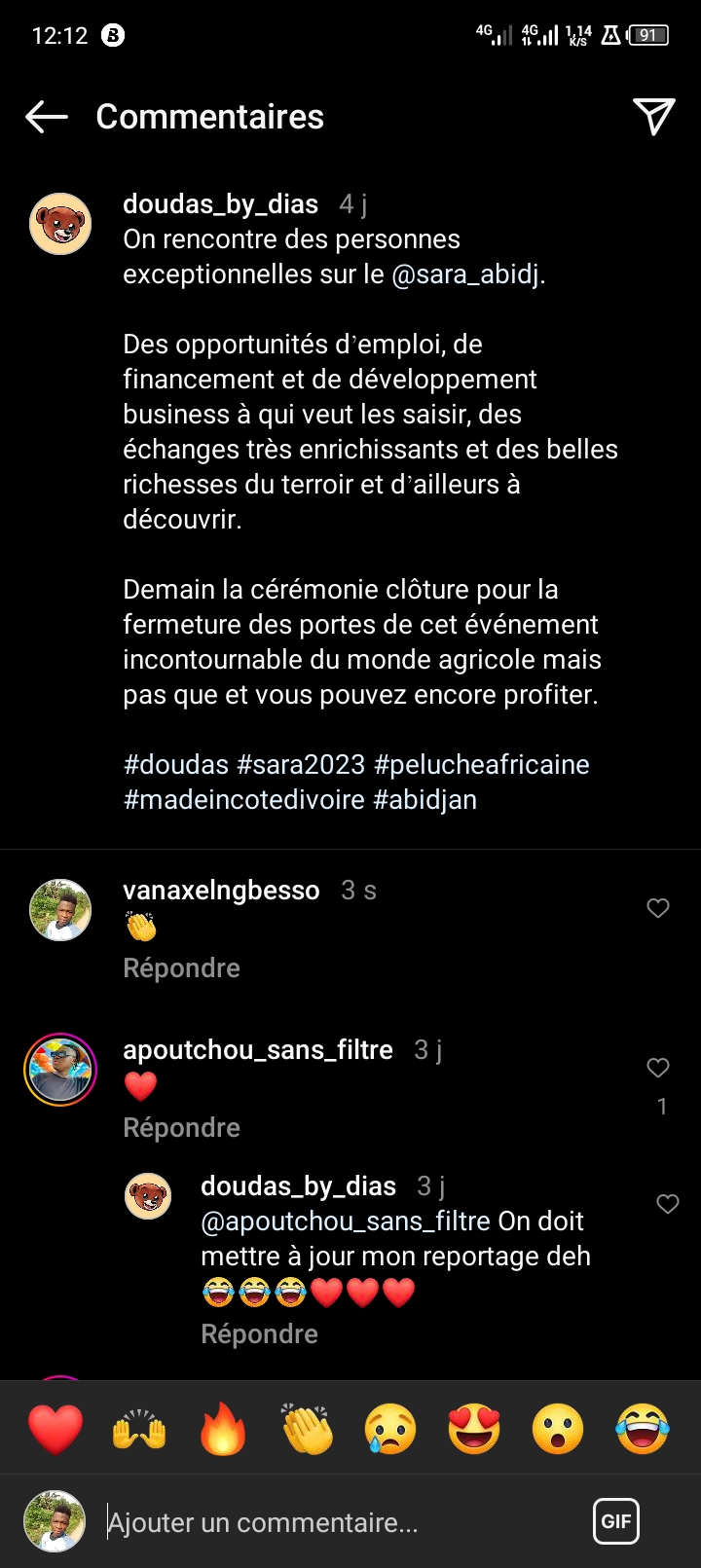701x1568 pixels.
Task: Insert the red heart quick emoji
Action: click(x=55, y=1429)
